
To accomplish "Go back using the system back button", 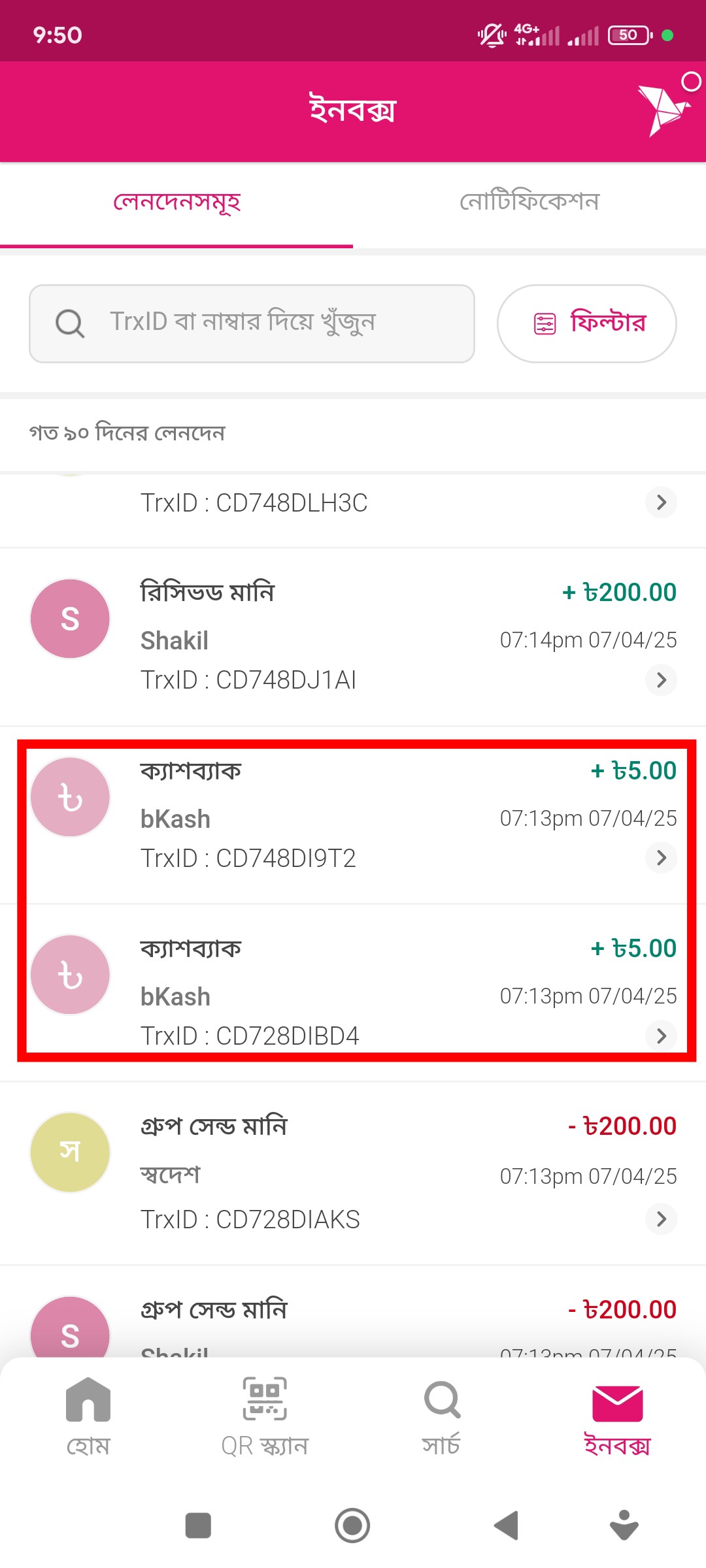I will click(507, 1526).
